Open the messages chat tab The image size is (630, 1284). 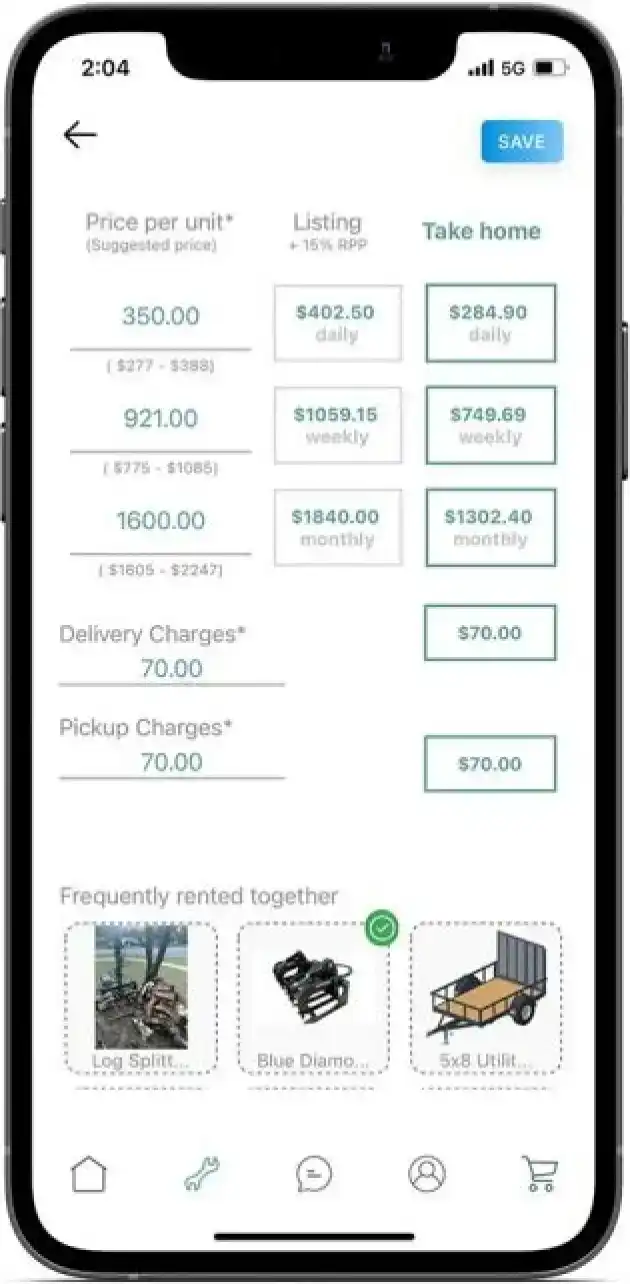[x=314, y=1174]
